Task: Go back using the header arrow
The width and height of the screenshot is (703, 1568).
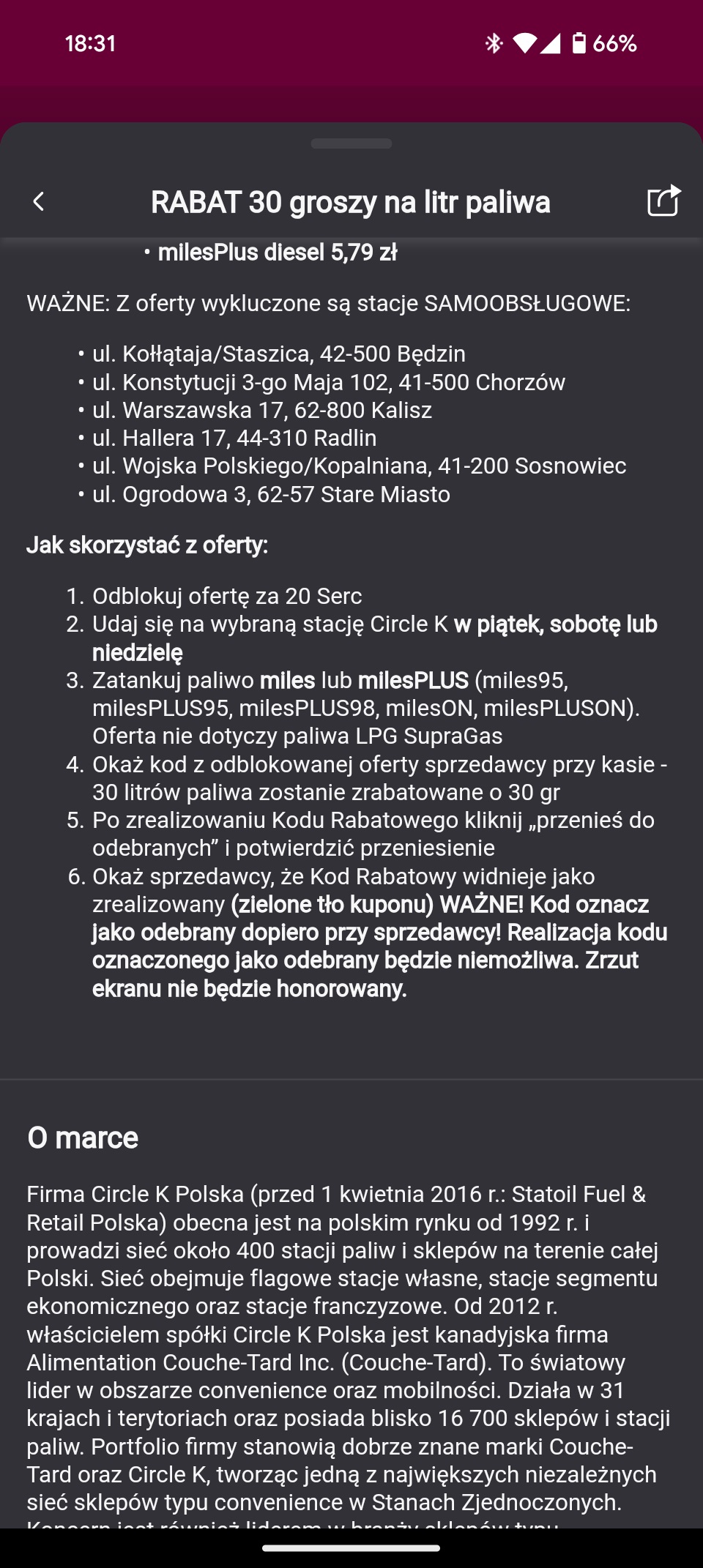Action: 39,202
